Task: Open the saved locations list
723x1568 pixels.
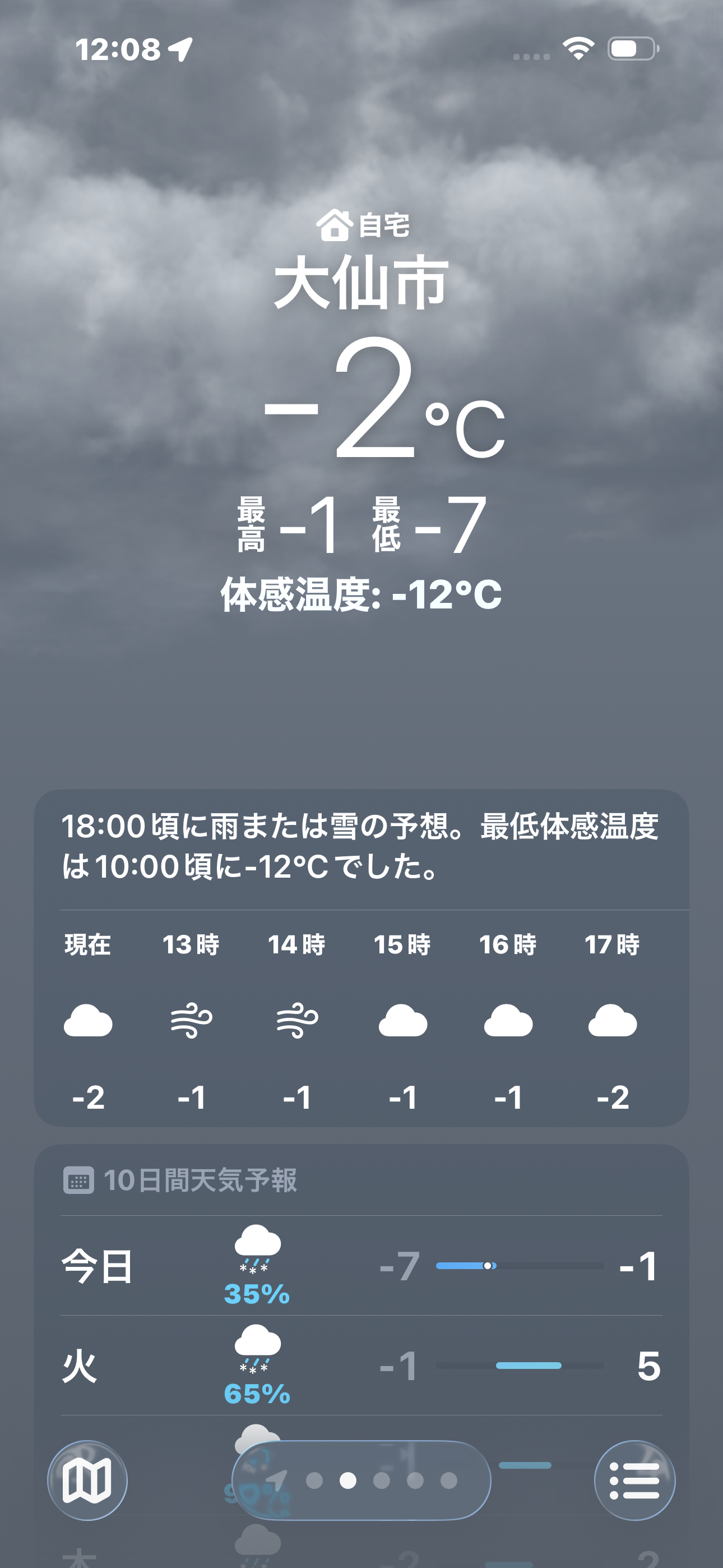Action: point(634,1480)
